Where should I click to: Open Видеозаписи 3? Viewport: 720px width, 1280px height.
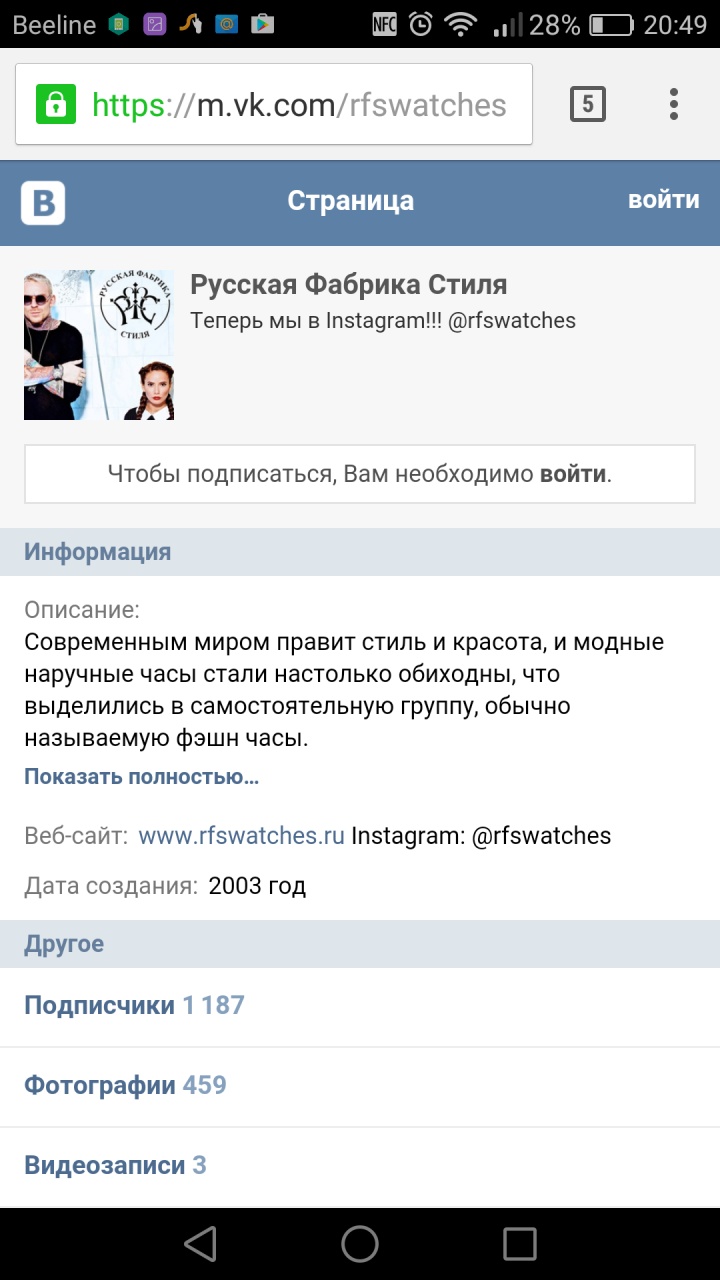click(115, 1166)
